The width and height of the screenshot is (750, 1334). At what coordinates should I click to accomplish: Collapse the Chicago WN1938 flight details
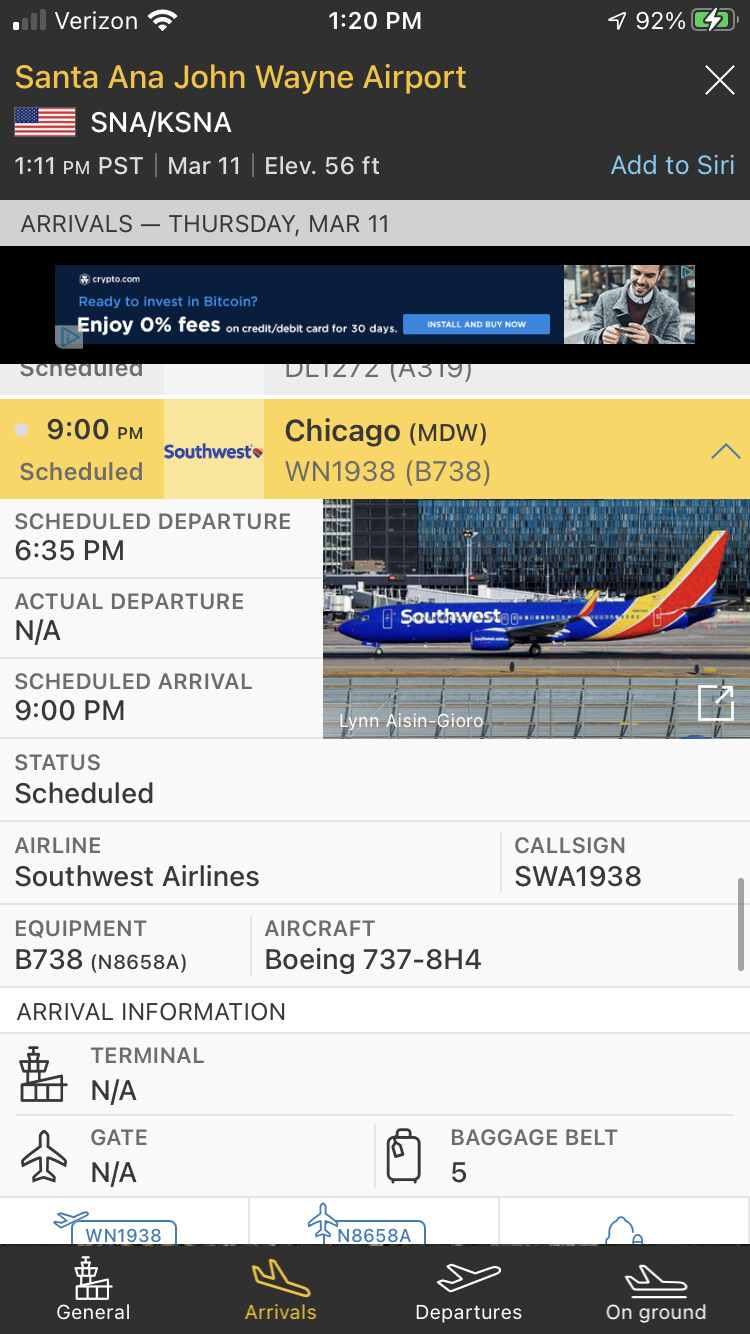click(725, 451)
